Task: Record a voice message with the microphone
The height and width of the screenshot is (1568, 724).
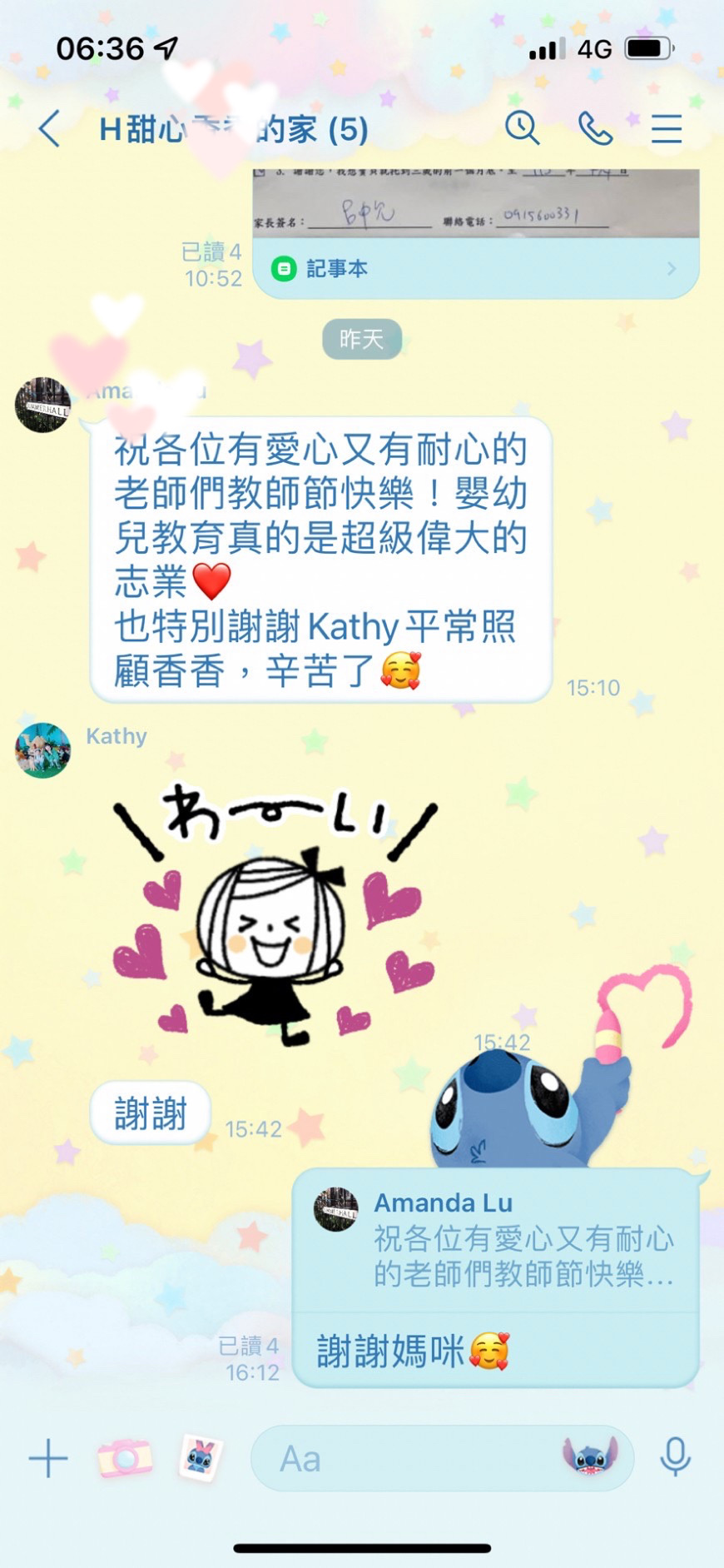Action: [x=675, y=1457]
